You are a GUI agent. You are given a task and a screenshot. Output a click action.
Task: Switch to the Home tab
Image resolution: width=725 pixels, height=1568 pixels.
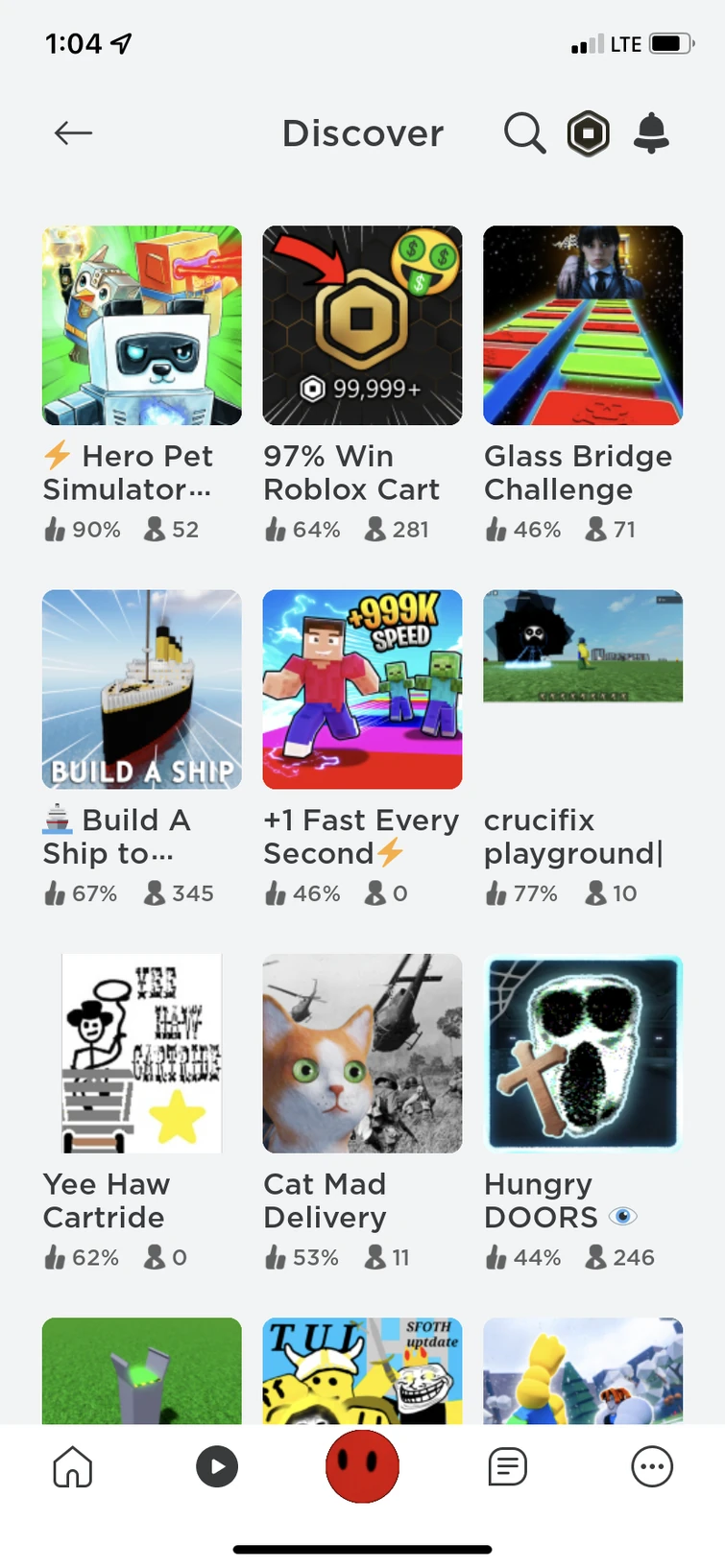click(73, 1466)
